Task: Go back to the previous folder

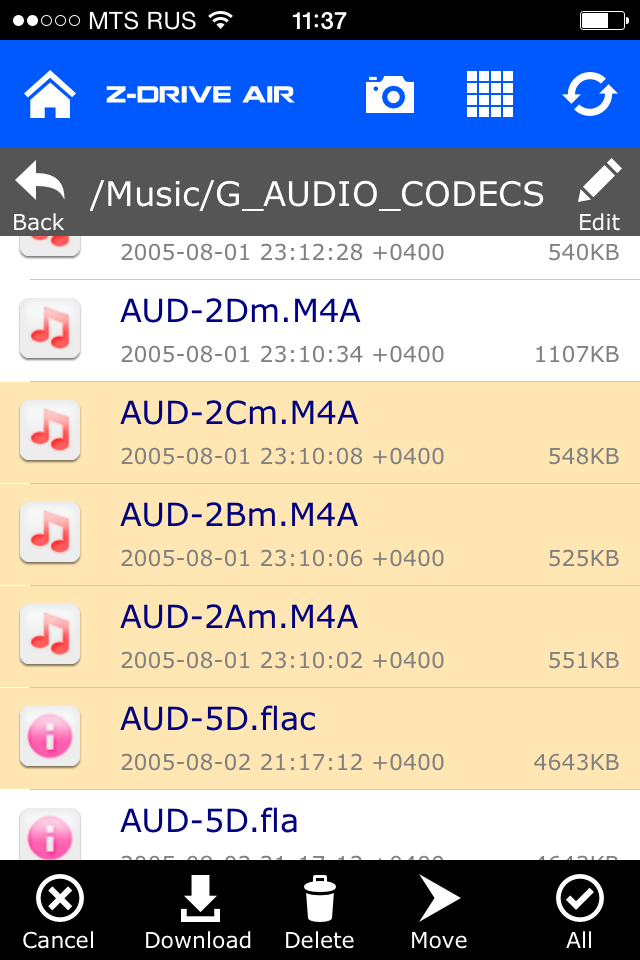Action: (39, 193)
